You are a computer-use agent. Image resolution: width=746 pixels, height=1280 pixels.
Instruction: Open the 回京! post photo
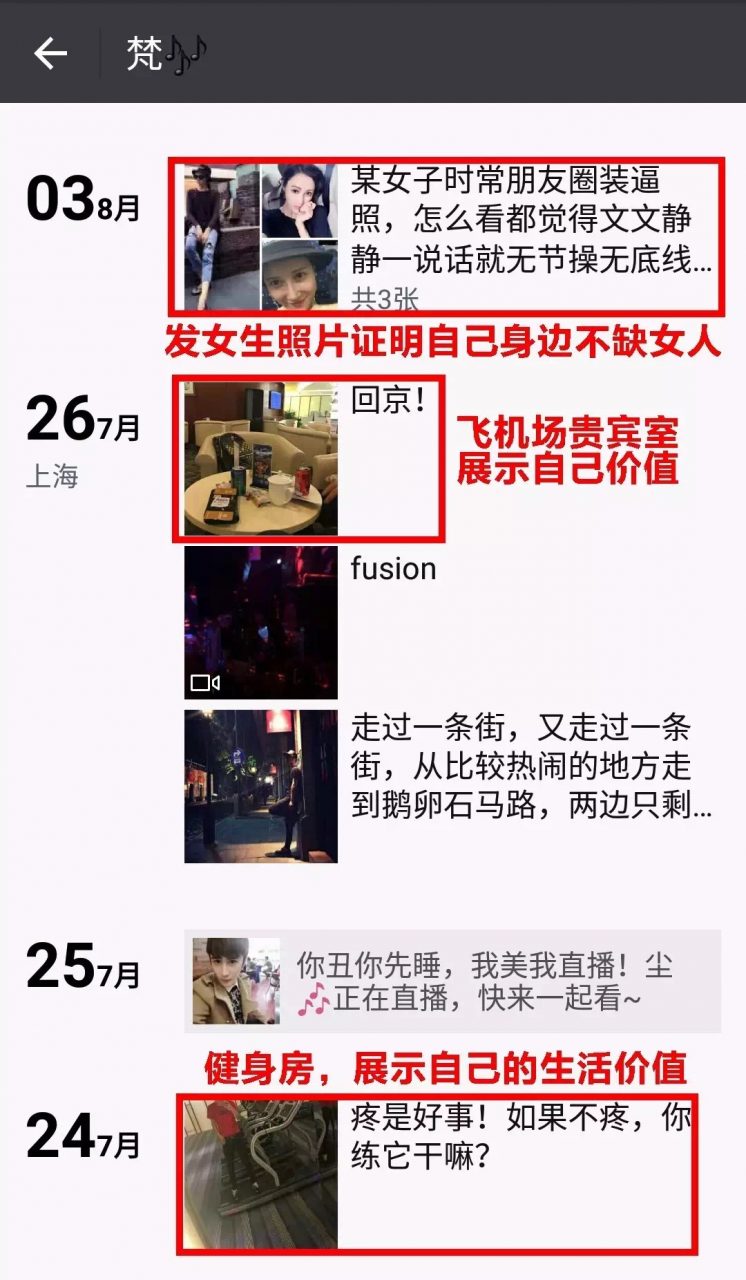(x=261, y=459)
